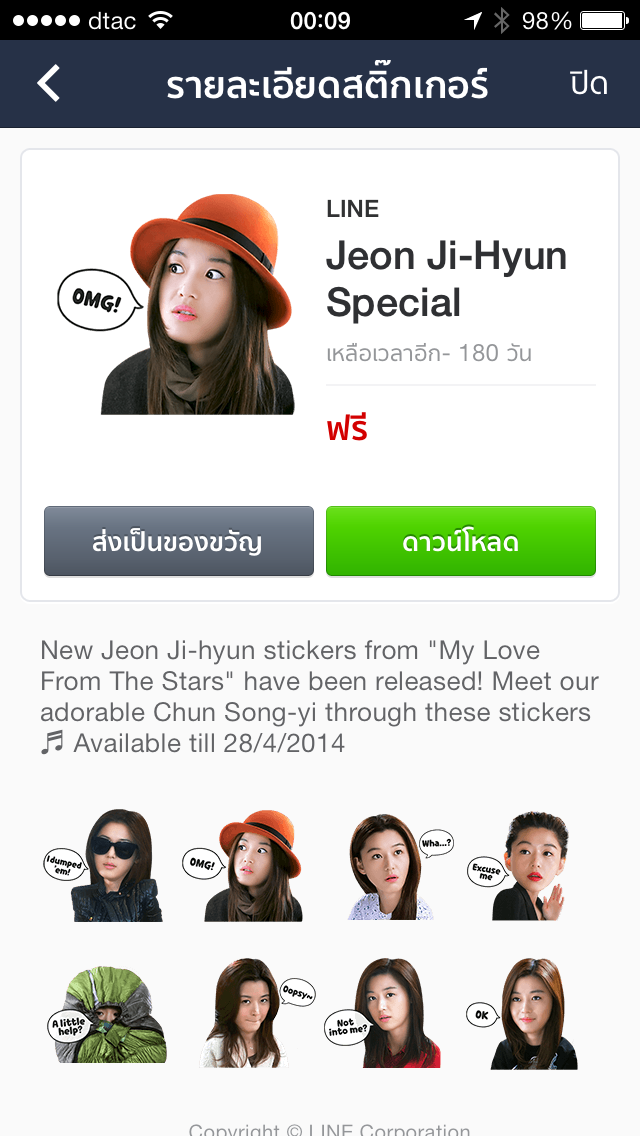
Task: Preview the "OK" sticker
Action: [x=525, y=1015]
